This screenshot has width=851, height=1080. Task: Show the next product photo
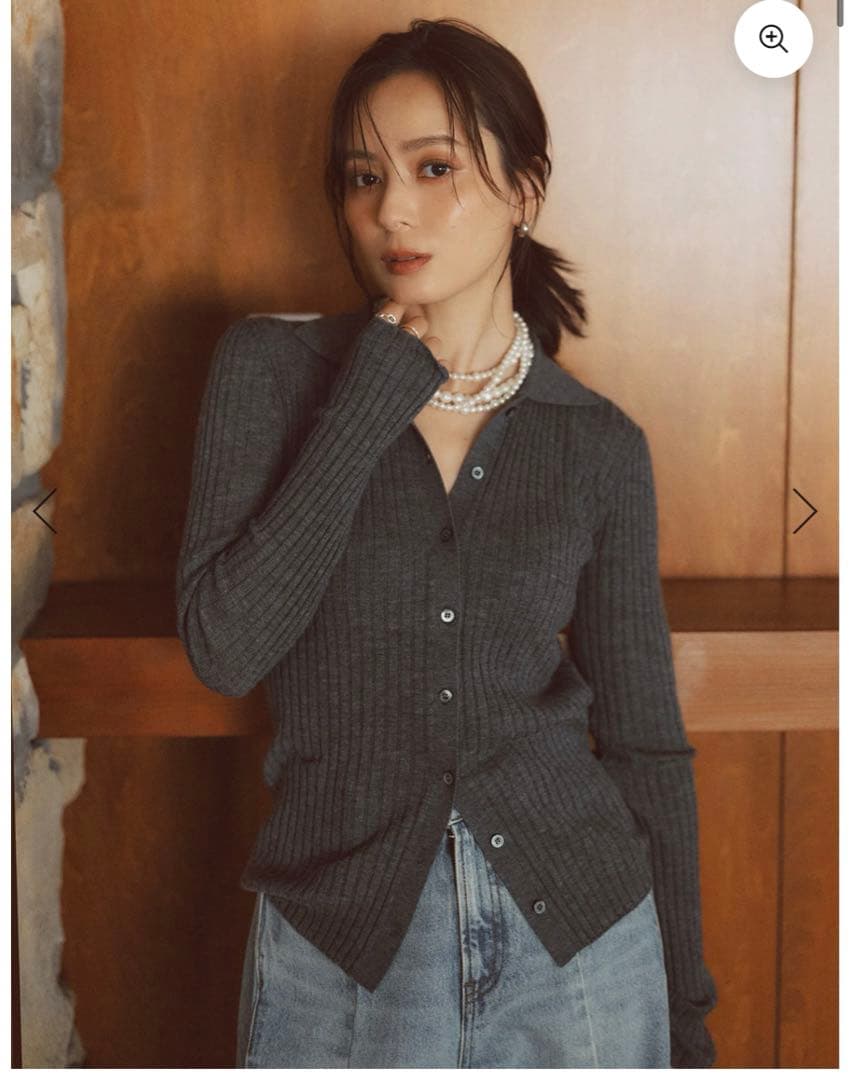pos(805,511)
